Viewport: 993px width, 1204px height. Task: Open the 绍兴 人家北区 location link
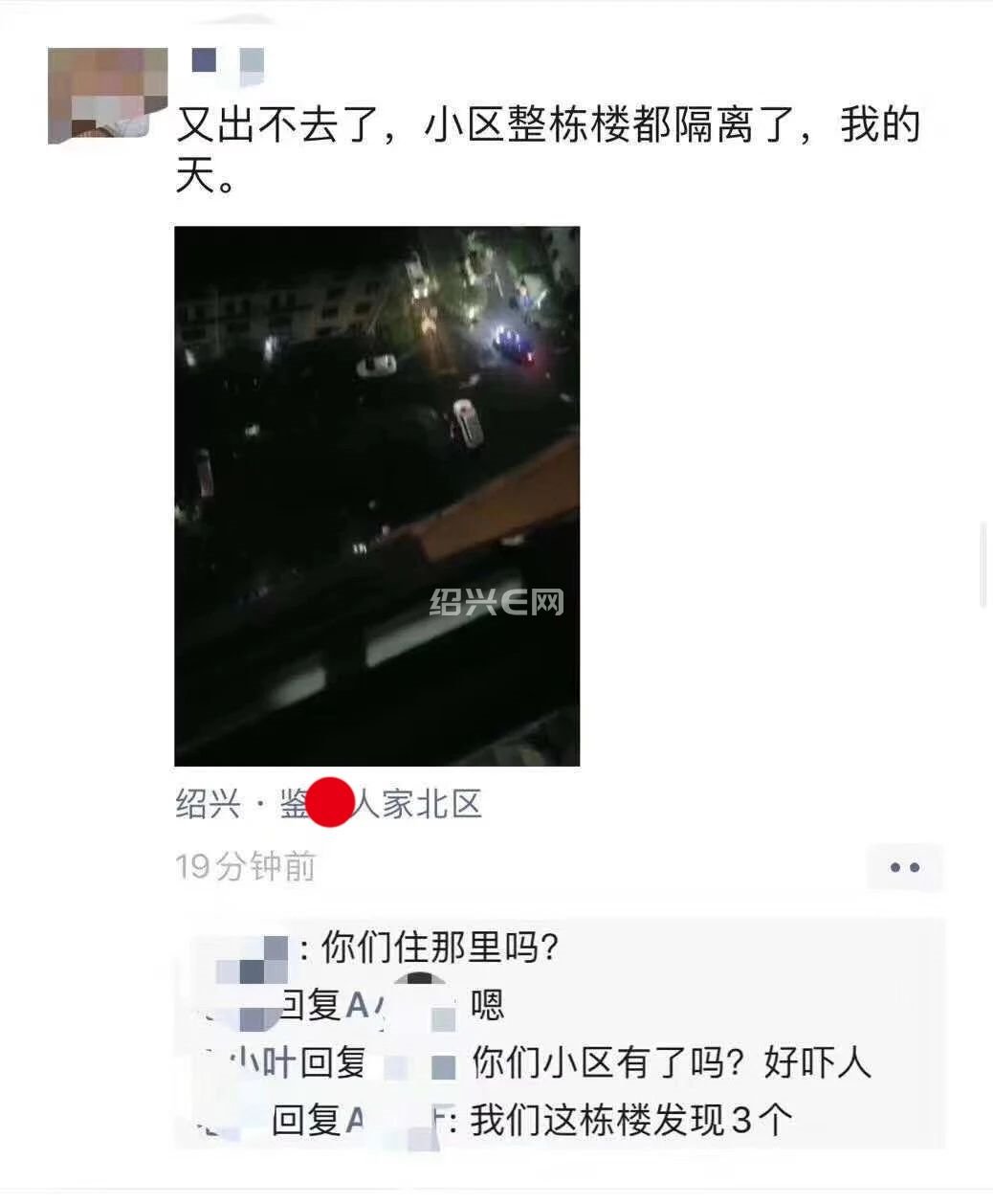pyautogui.click(x=328, y=804)
